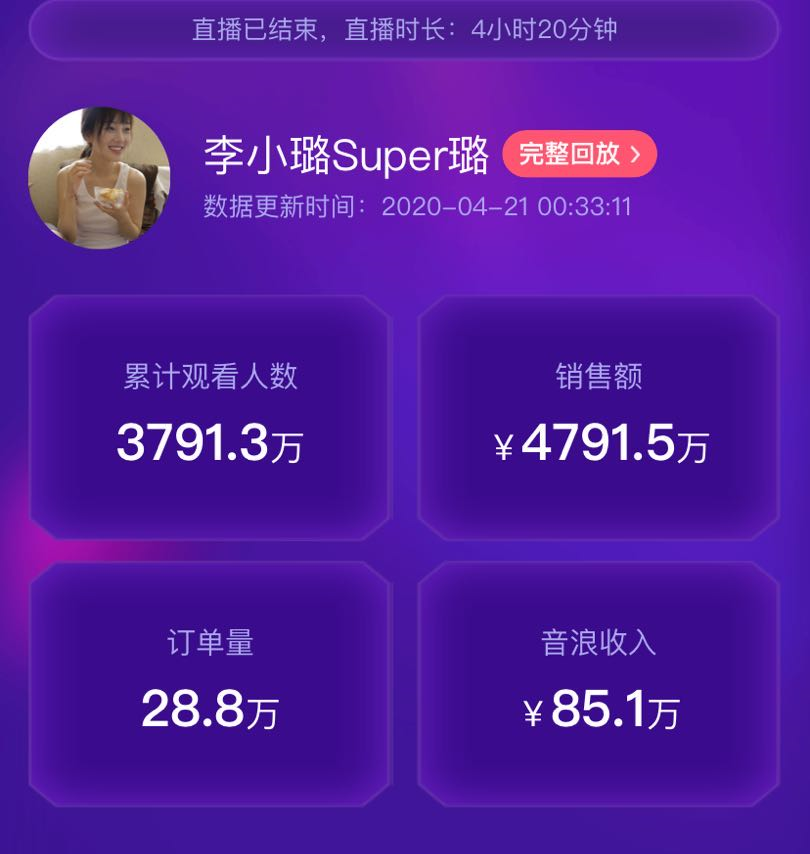Open 李小璐Super璐's profile avatar
The image size is (810, 854).
pyautogui.click(x=99, y=178)
